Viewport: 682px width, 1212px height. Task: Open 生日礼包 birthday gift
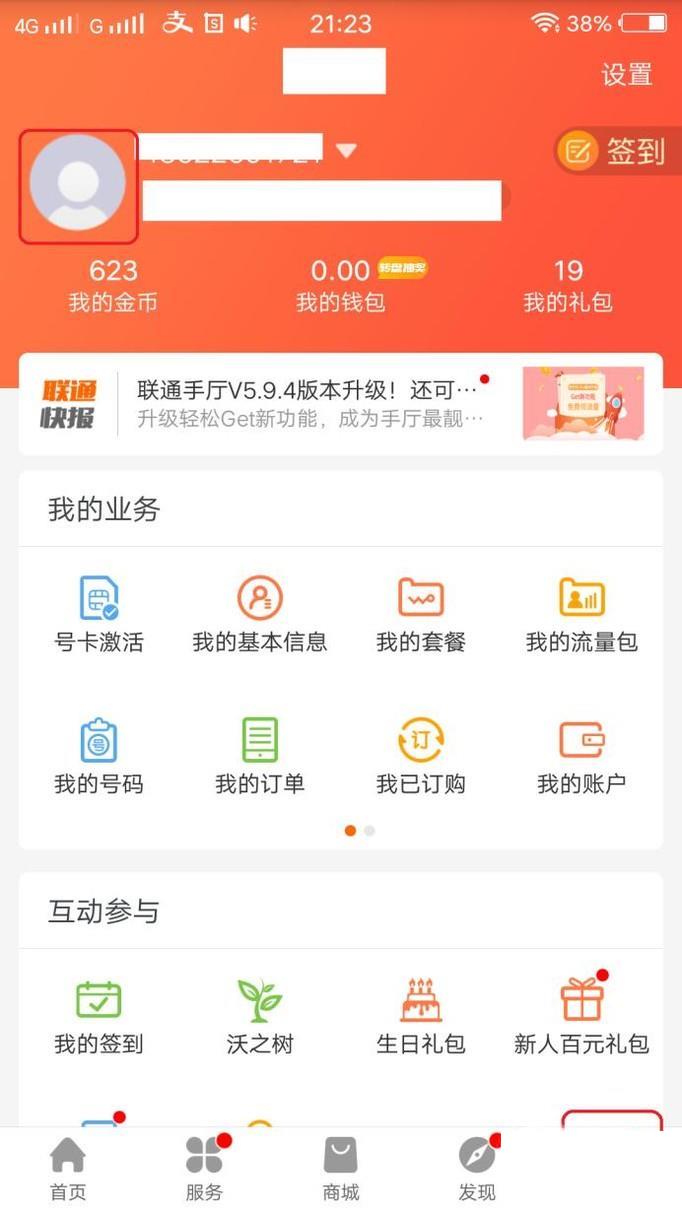coord(421,1014)
